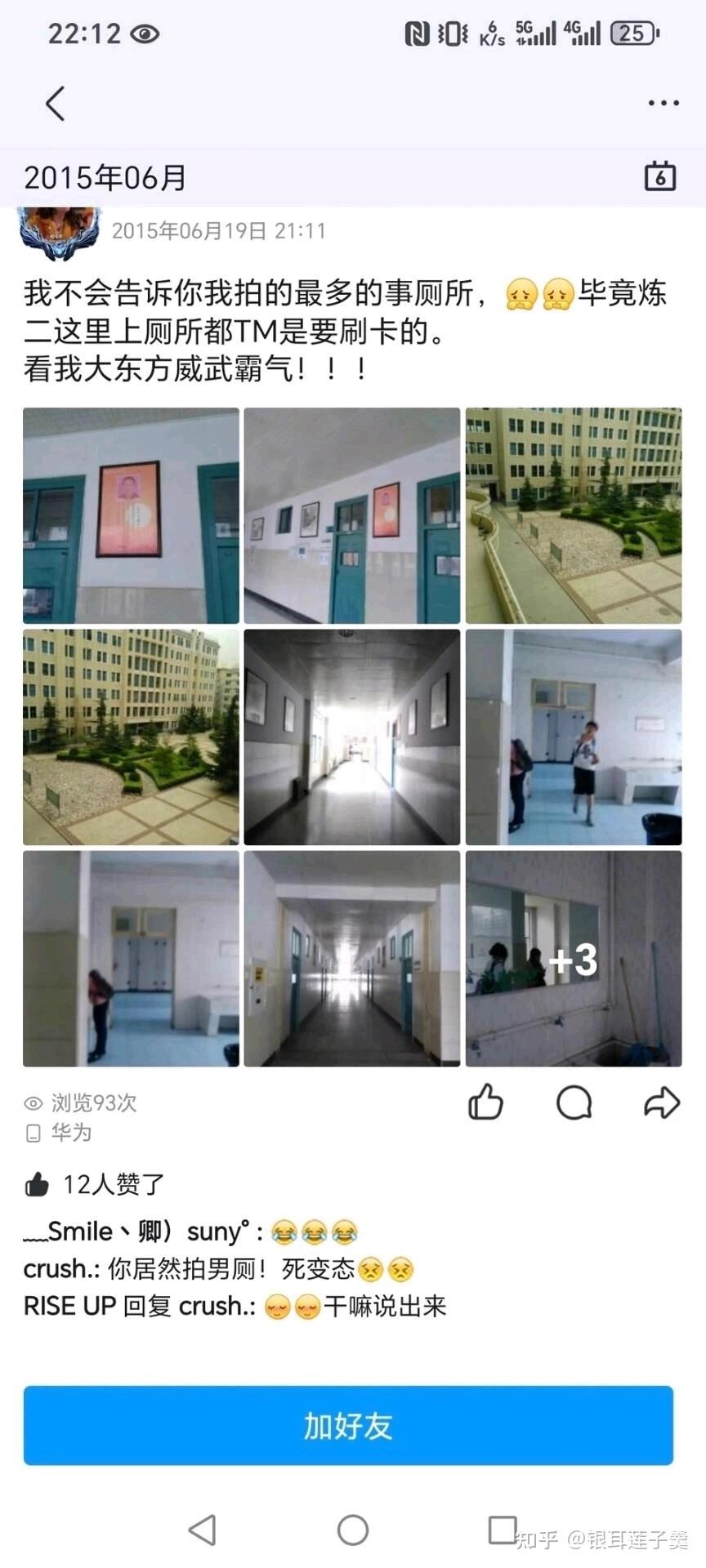Viewport: 706px width, 1568px height.
Task: Open the dark hallway photo in the grid center
Action: (x=352, y=737)
